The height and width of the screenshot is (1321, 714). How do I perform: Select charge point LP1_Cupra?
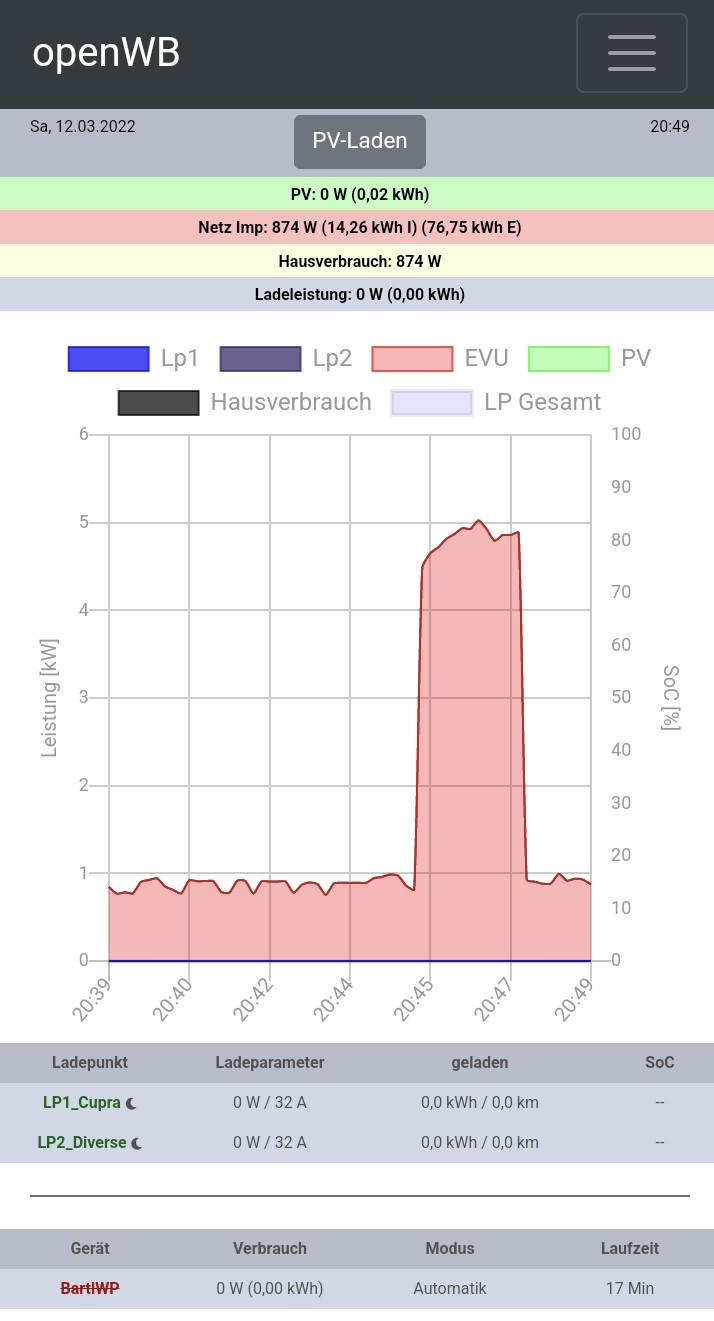click(82, 1103)
